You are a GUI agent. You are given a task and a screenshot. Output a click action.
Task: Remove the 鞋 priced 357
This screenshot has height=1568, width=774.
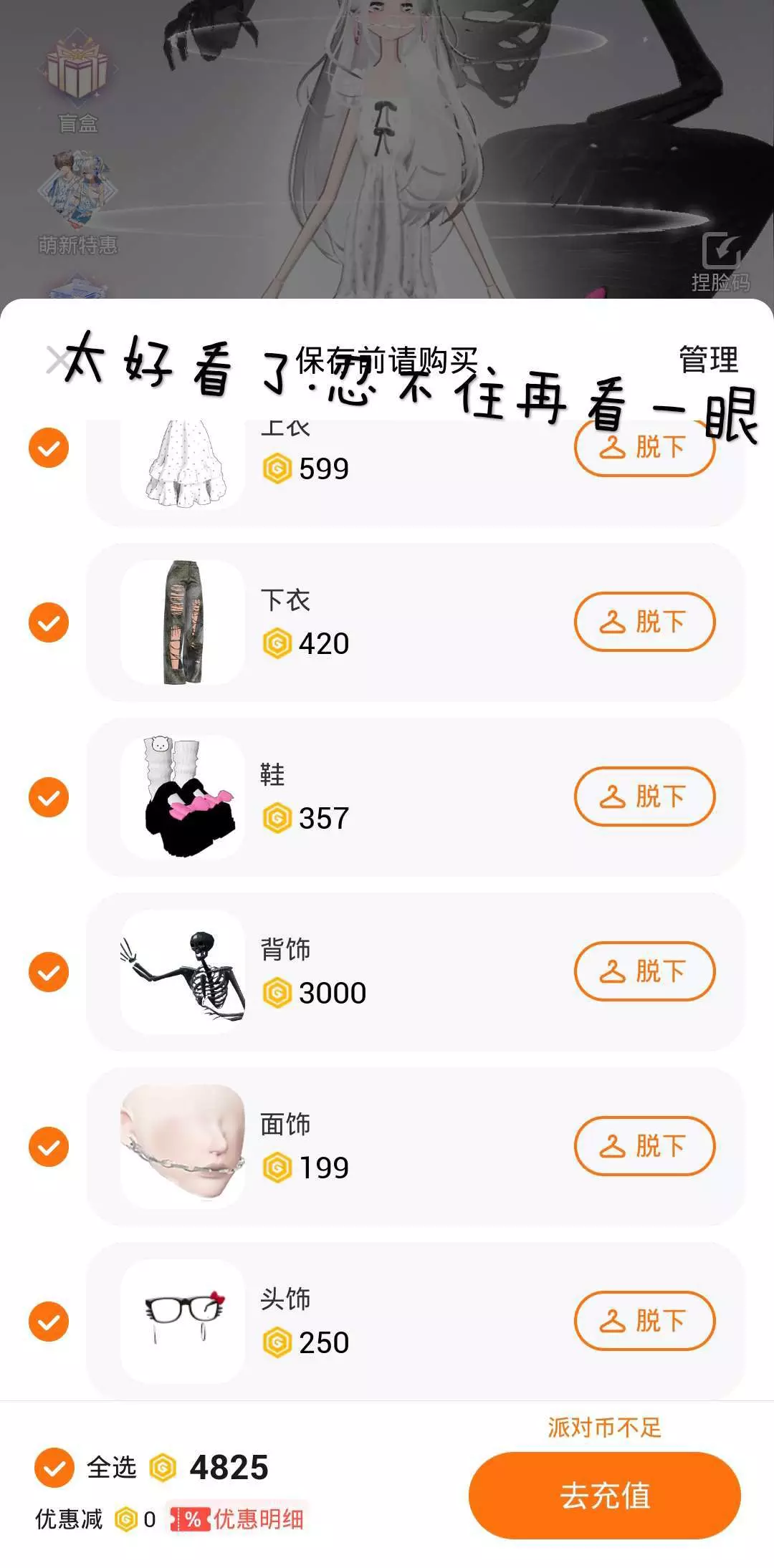pos(644,797)
